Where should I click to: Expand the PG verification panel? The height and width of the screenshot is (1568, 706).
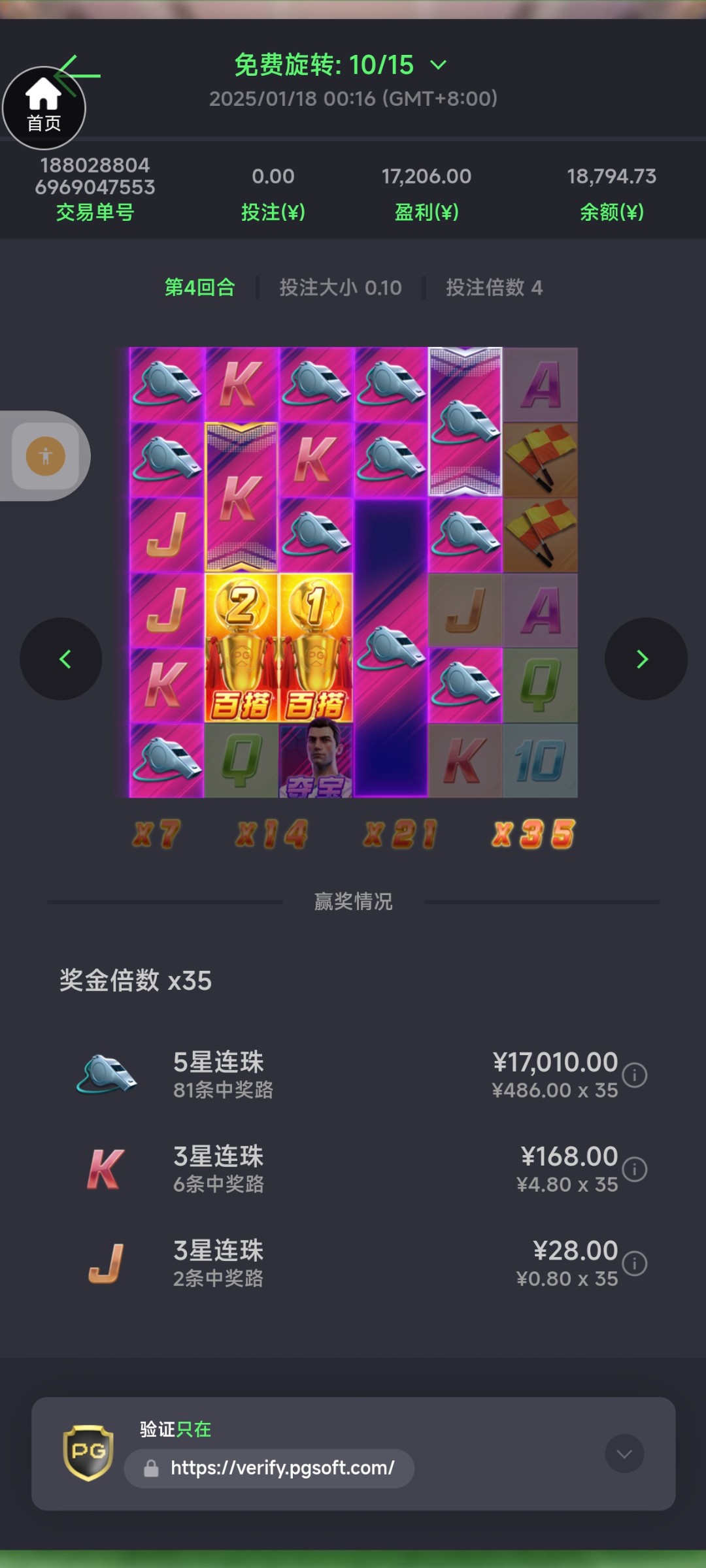click(624, 1454)
